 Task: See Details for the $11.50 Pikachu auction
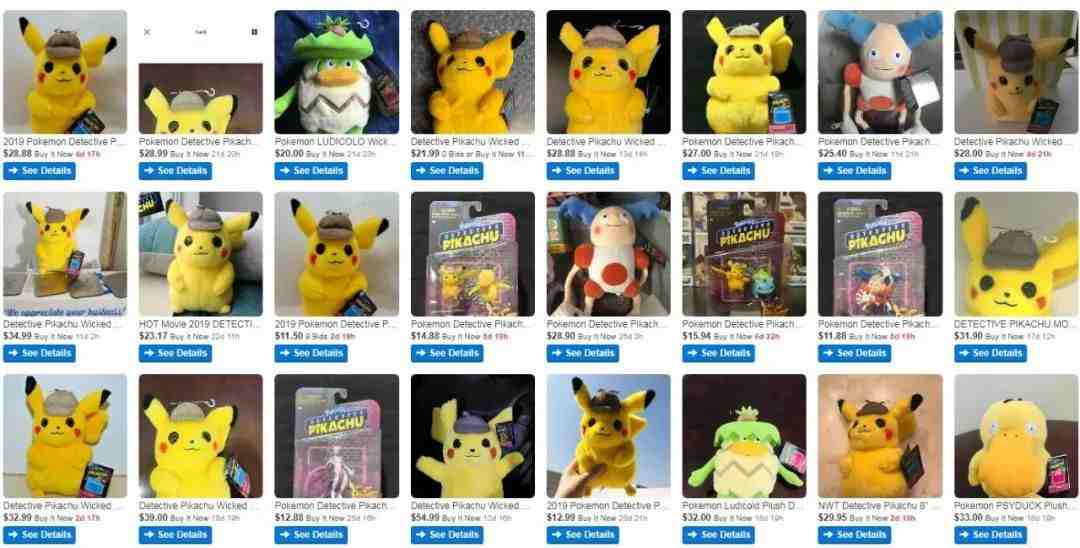pos(311,353)
